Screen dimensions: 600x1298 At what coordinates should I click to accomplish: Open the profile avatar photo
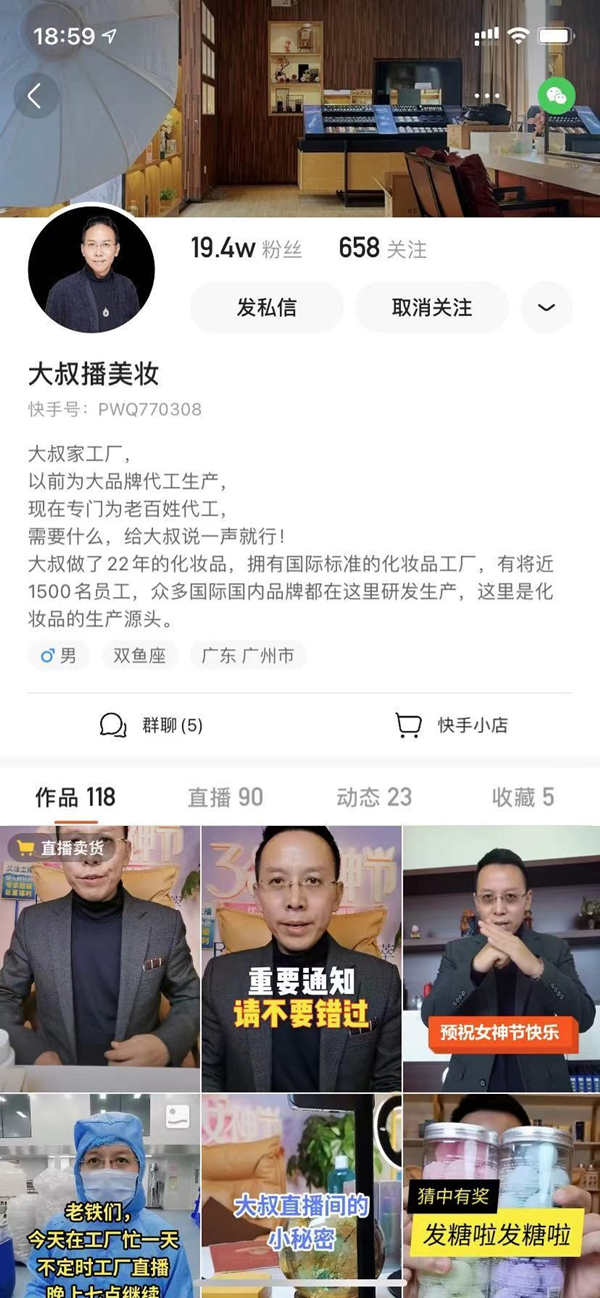click(91, 270)
